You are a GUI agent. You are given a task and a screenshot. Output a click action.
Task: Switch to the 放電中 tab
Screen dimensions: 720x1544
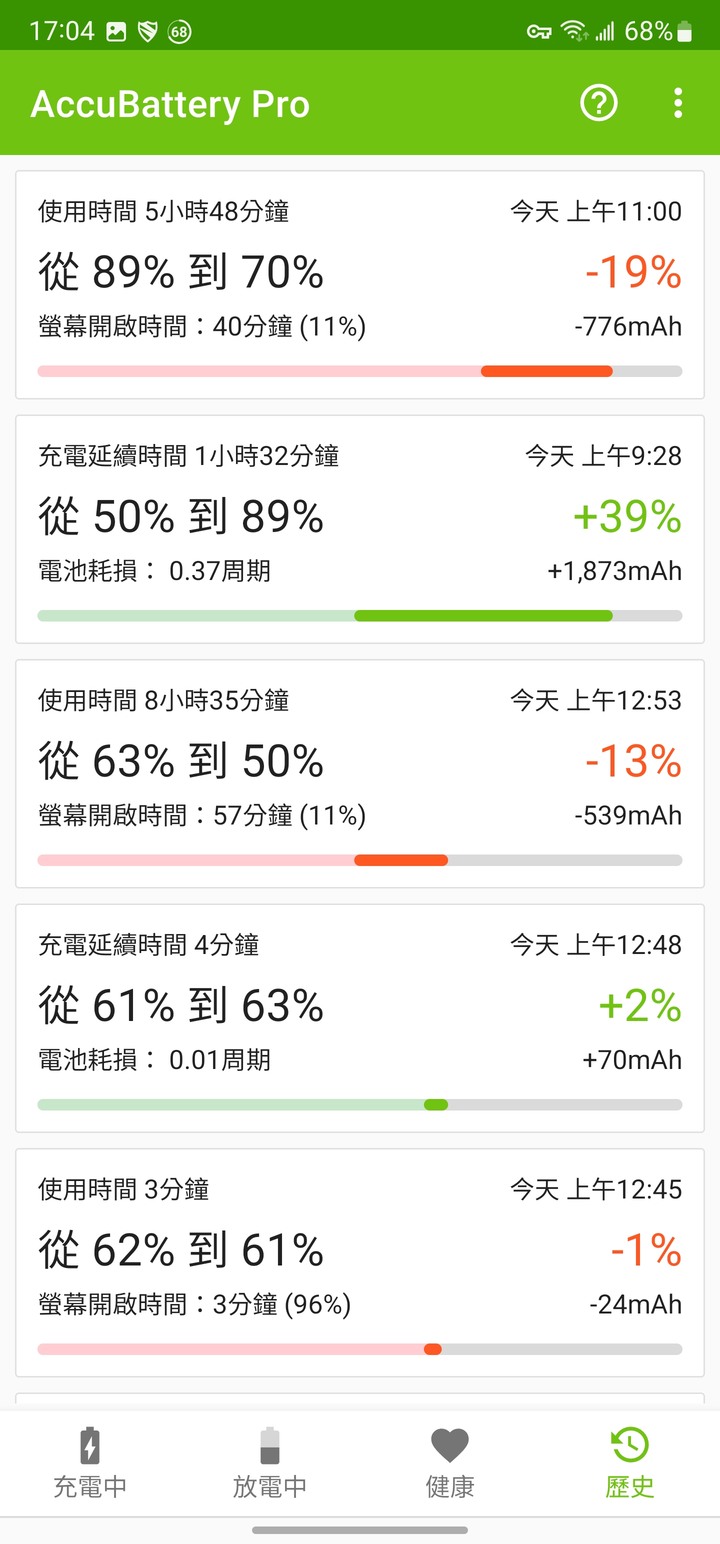pos(270,1463)
